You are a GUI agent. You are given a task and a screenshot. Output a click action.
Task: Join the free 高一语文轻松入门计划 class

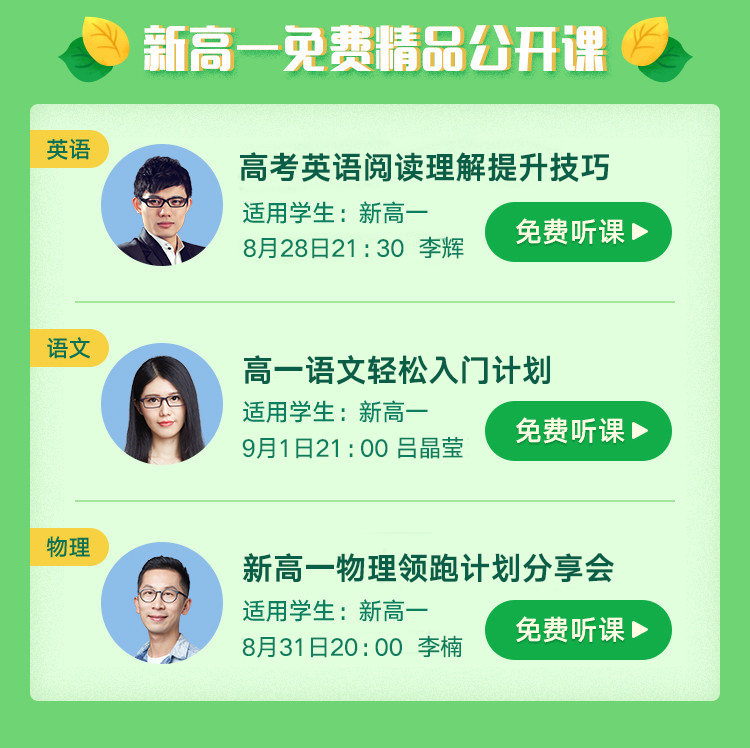pos(578,431)
